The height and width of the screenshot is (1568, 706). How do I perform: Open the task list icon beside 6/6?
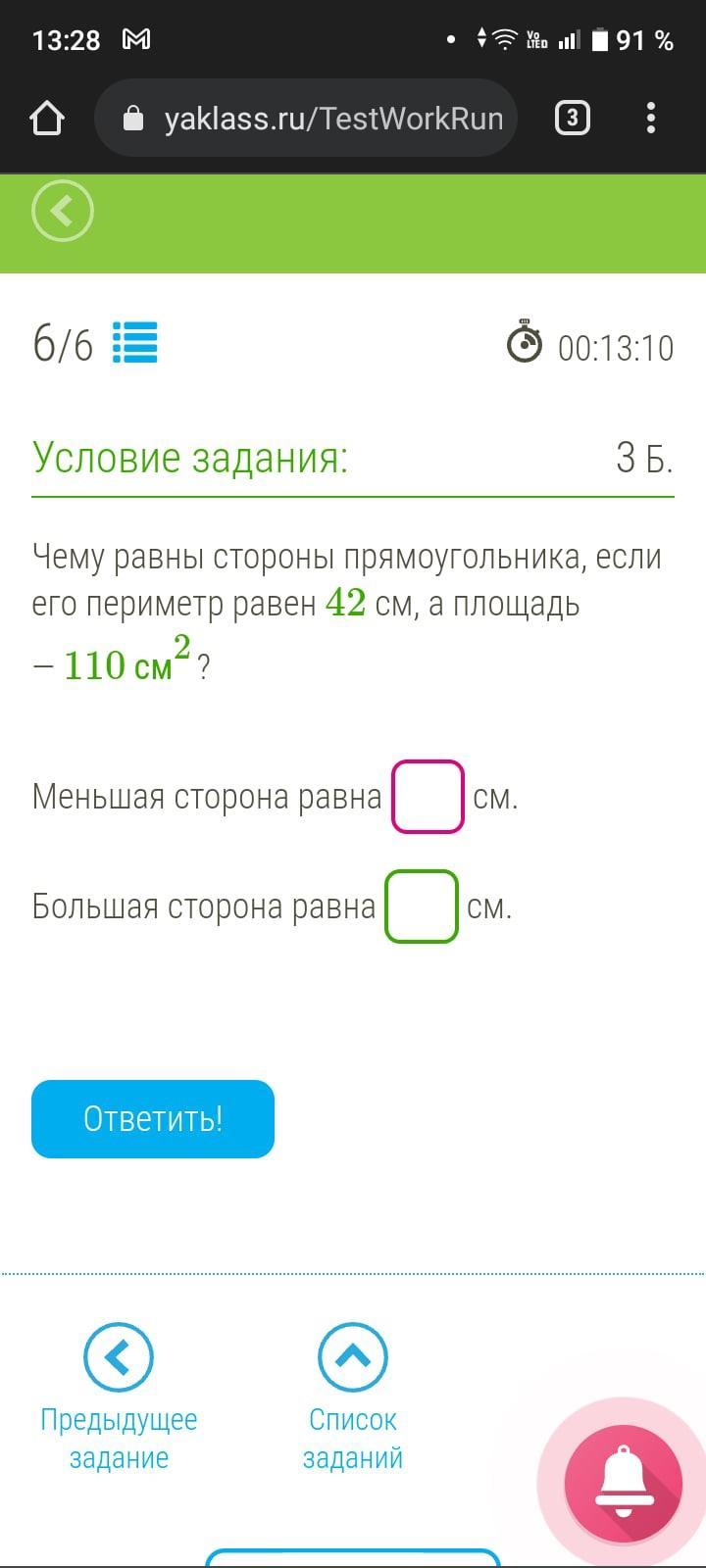(135, 343)
